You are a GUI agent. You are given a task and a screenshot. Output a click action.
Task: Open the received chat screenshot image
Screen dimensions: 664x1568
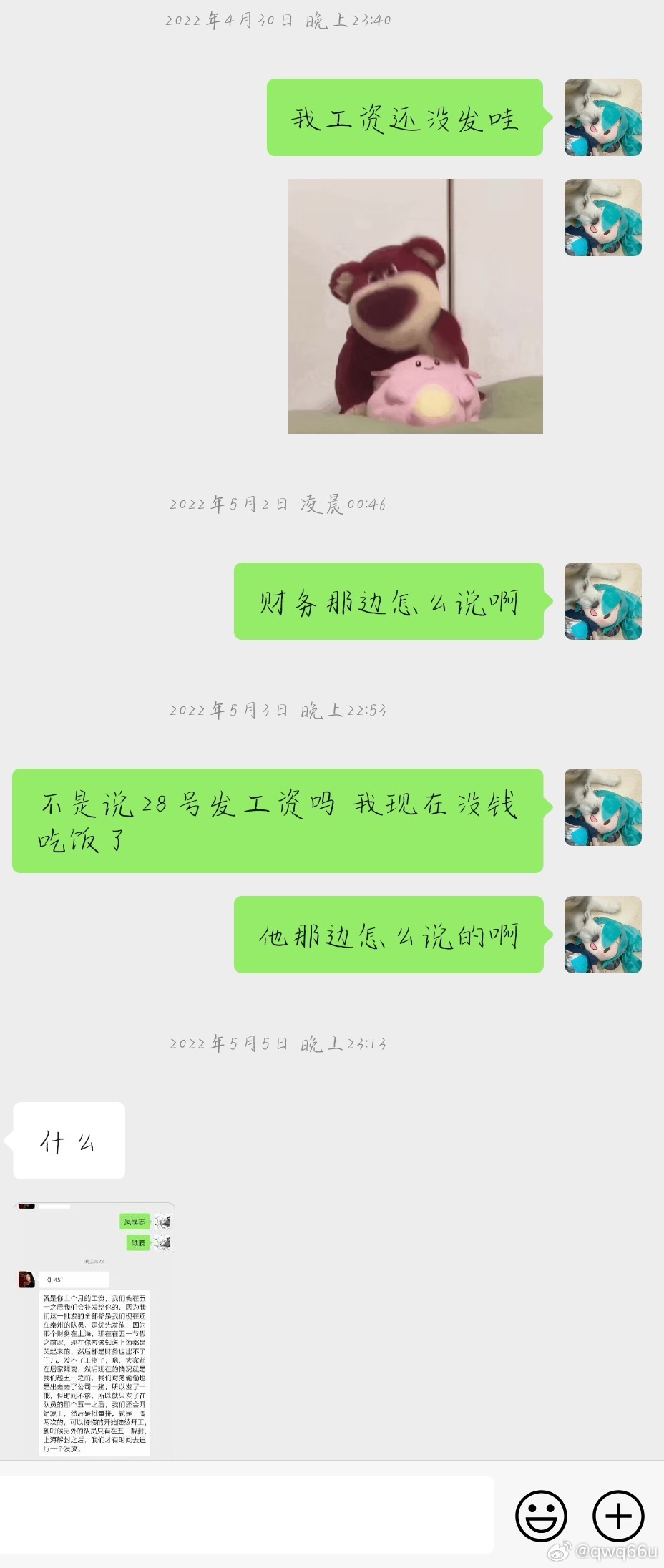94,1330
